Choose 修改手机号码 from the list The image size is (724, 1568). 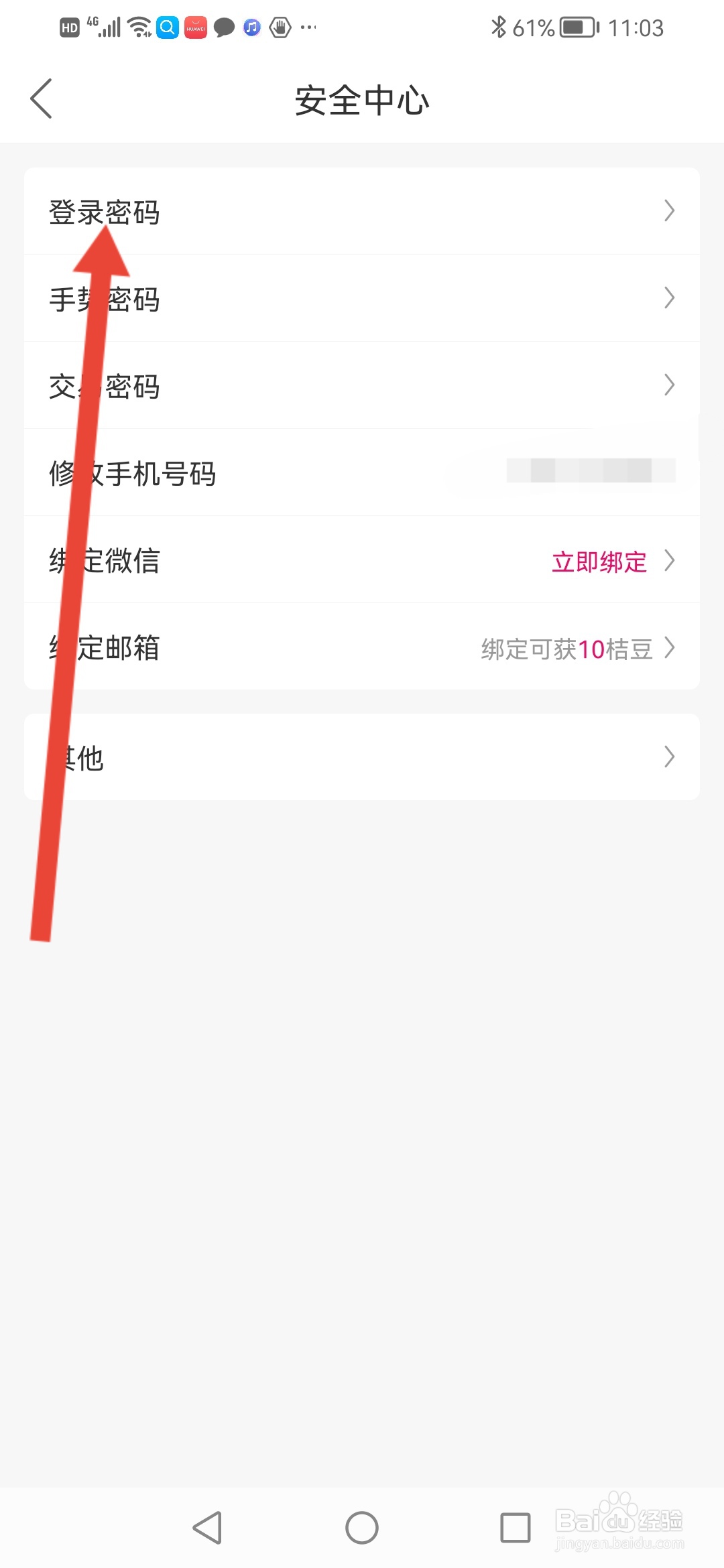(x=133, y=474)
